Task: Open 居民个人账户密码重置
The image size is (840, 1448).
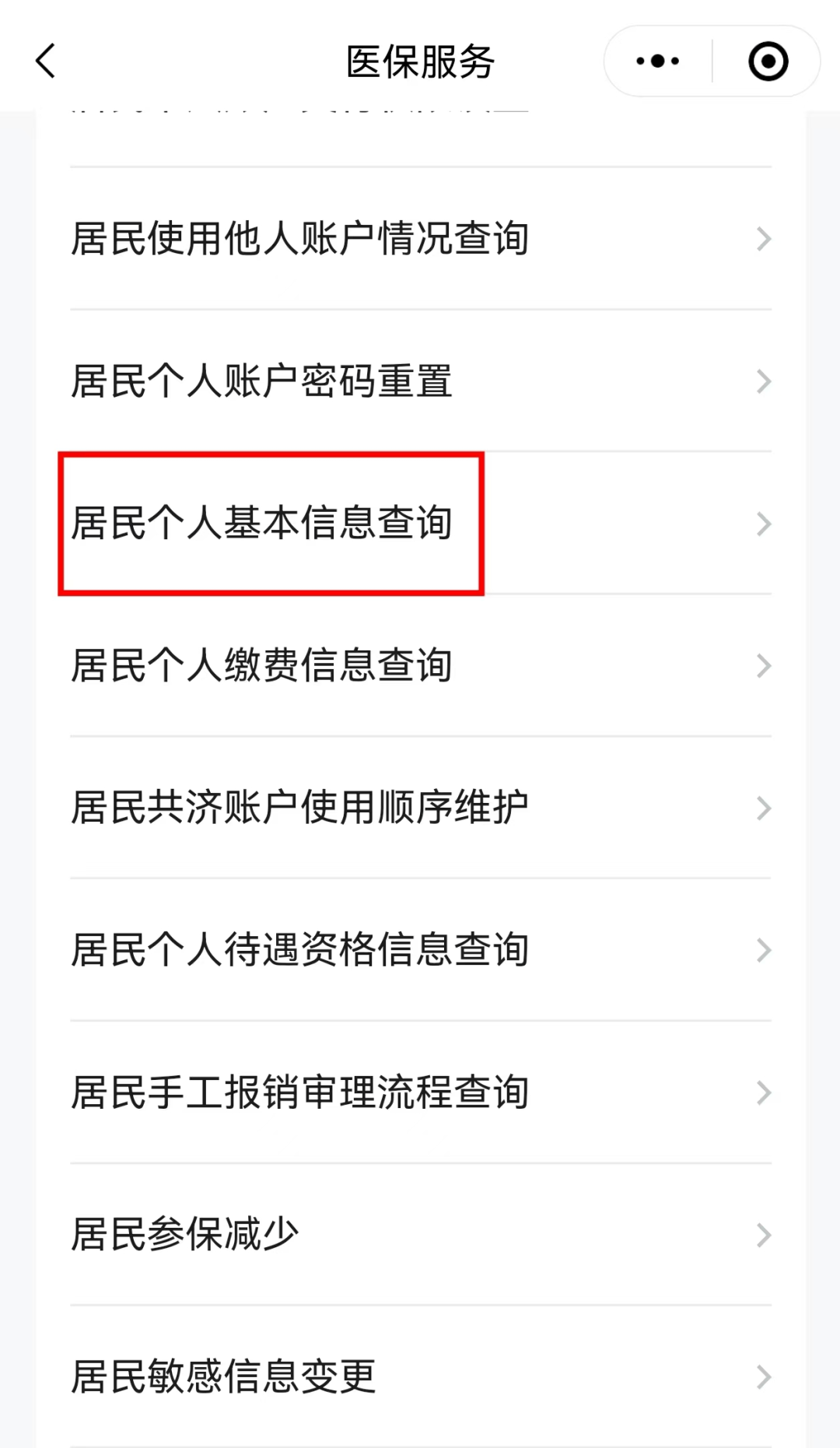Action: [x=420, y=381]
